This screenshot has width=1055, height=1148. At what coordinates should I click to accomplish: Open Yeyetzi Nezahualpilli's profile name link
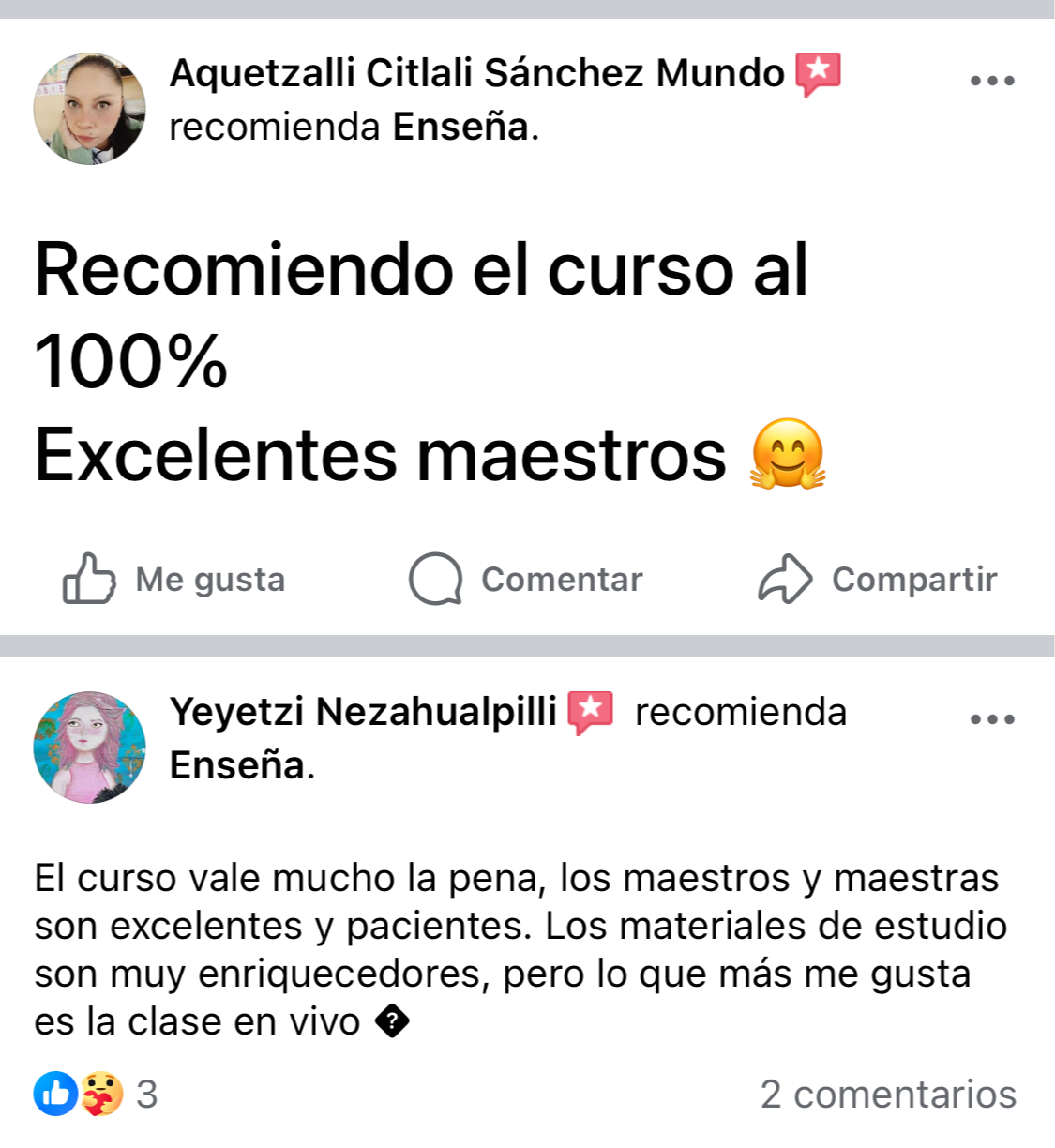click(364, 712)
